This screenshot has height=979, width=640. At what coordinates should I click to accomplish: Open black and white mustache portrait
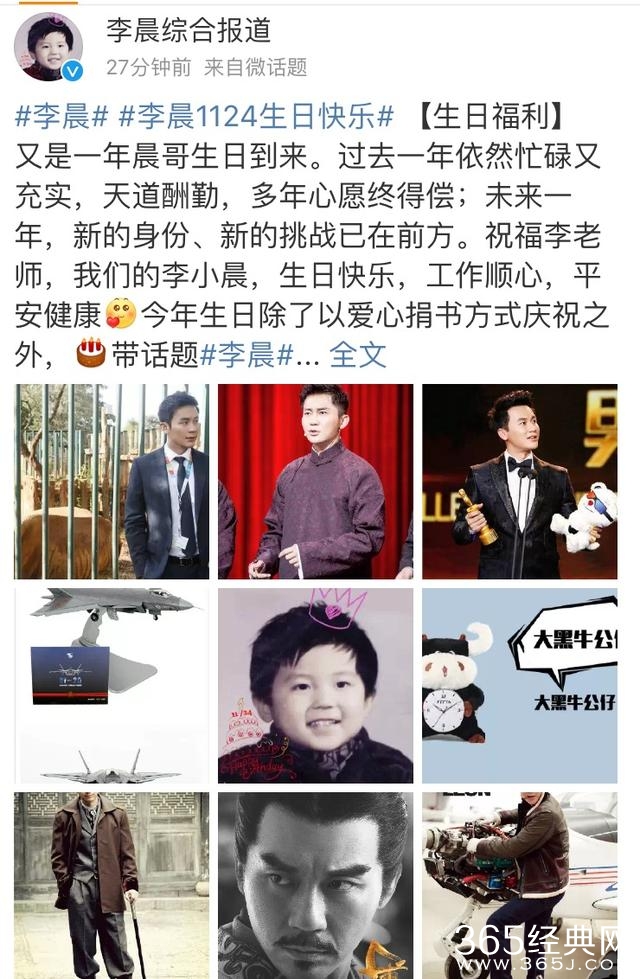(315, 885)
